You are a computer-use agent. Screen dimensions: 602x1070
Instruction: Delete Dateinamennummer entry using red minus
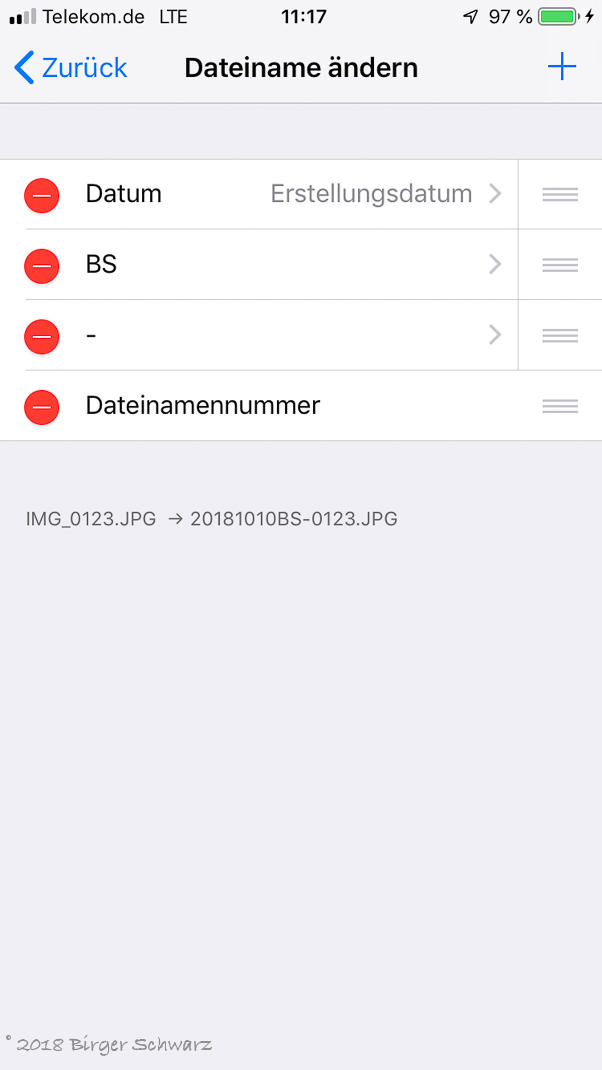[42, 406]
